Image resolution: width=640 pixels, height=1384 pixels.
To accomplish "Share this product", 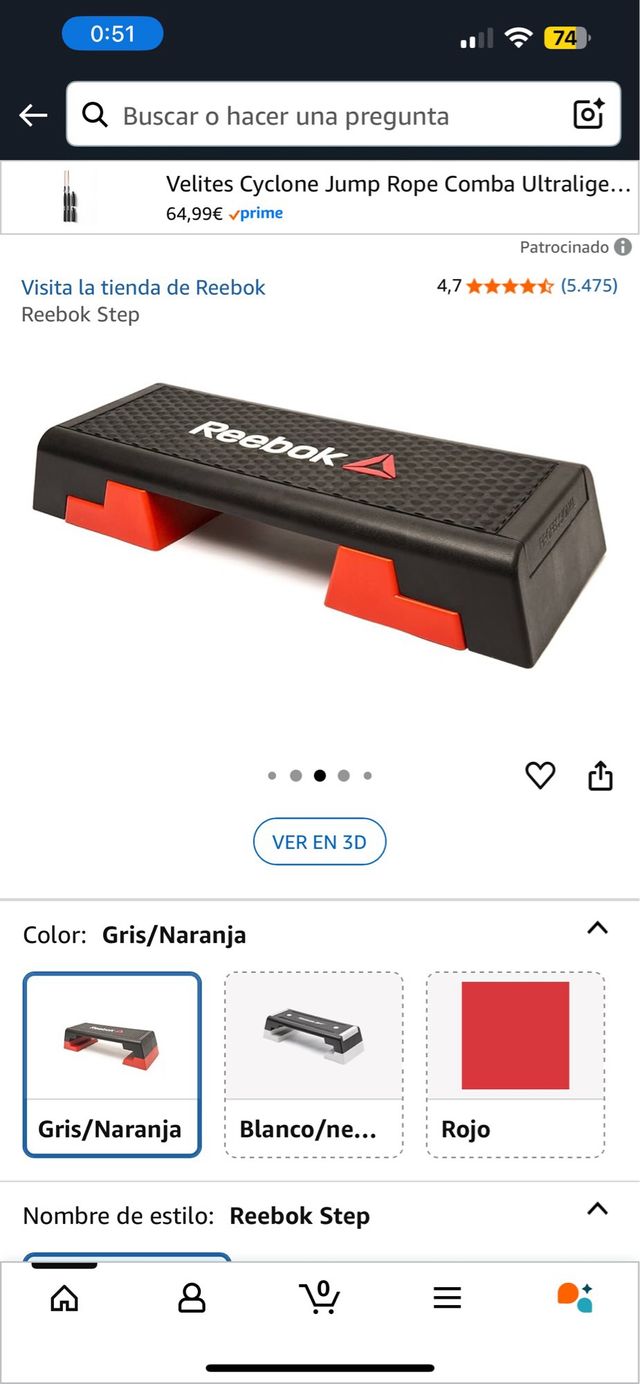I will point(600,775).
